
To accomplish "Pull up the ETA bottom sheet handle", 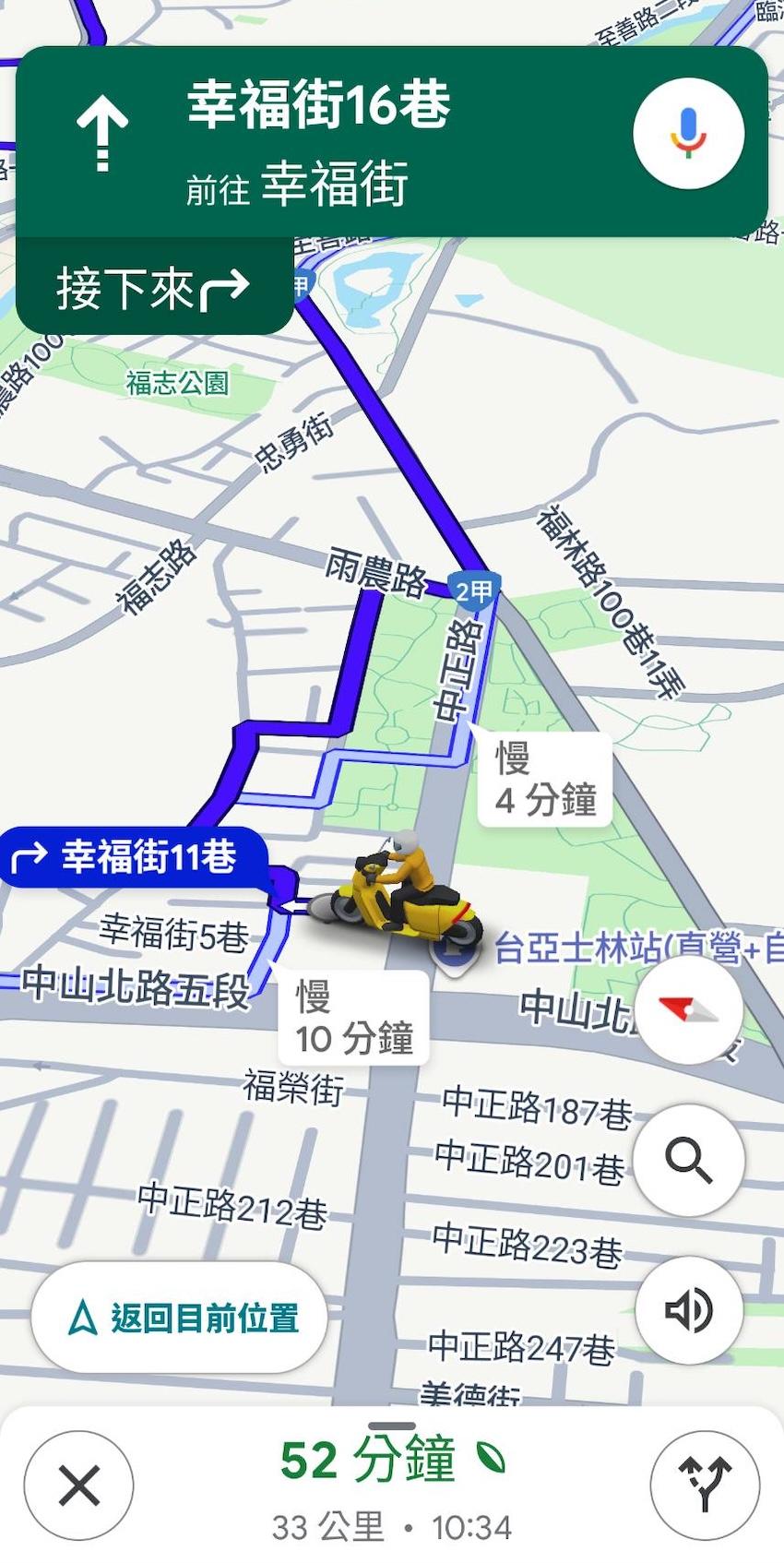I will click(x=392, y=1425).
